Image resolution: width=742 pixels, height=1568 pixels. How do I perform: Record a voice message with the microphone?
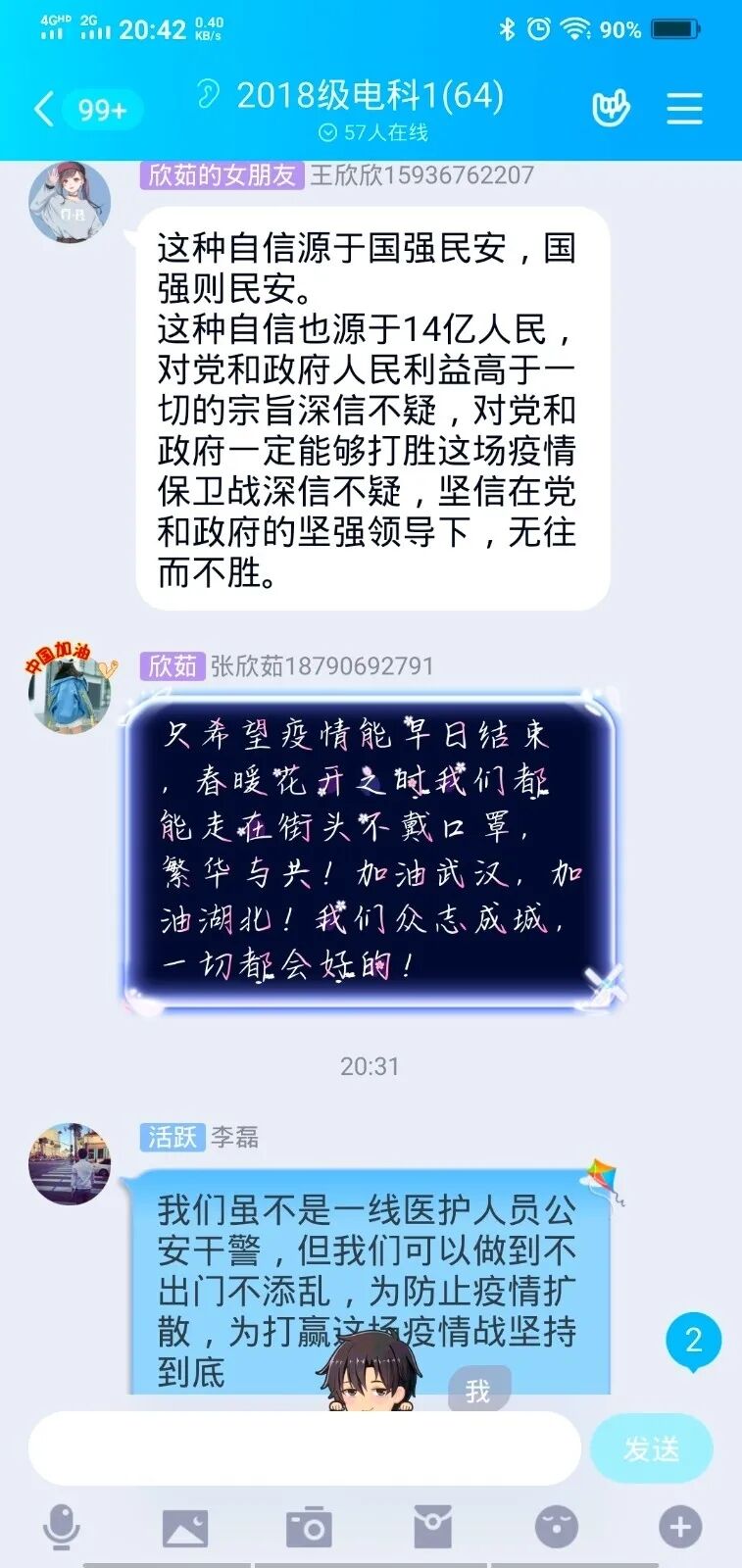[x=61, y=1527]
